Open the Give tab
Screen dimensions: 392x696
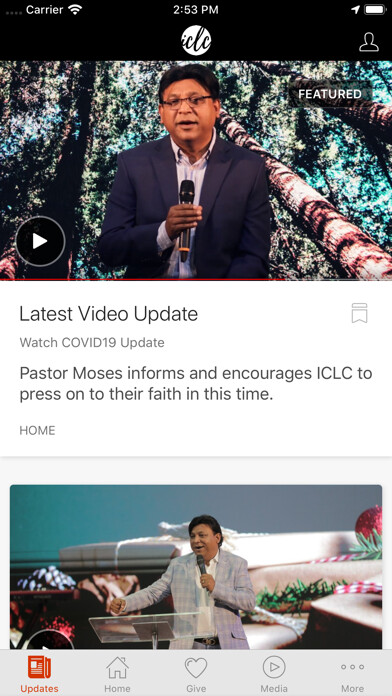point(196,674)
